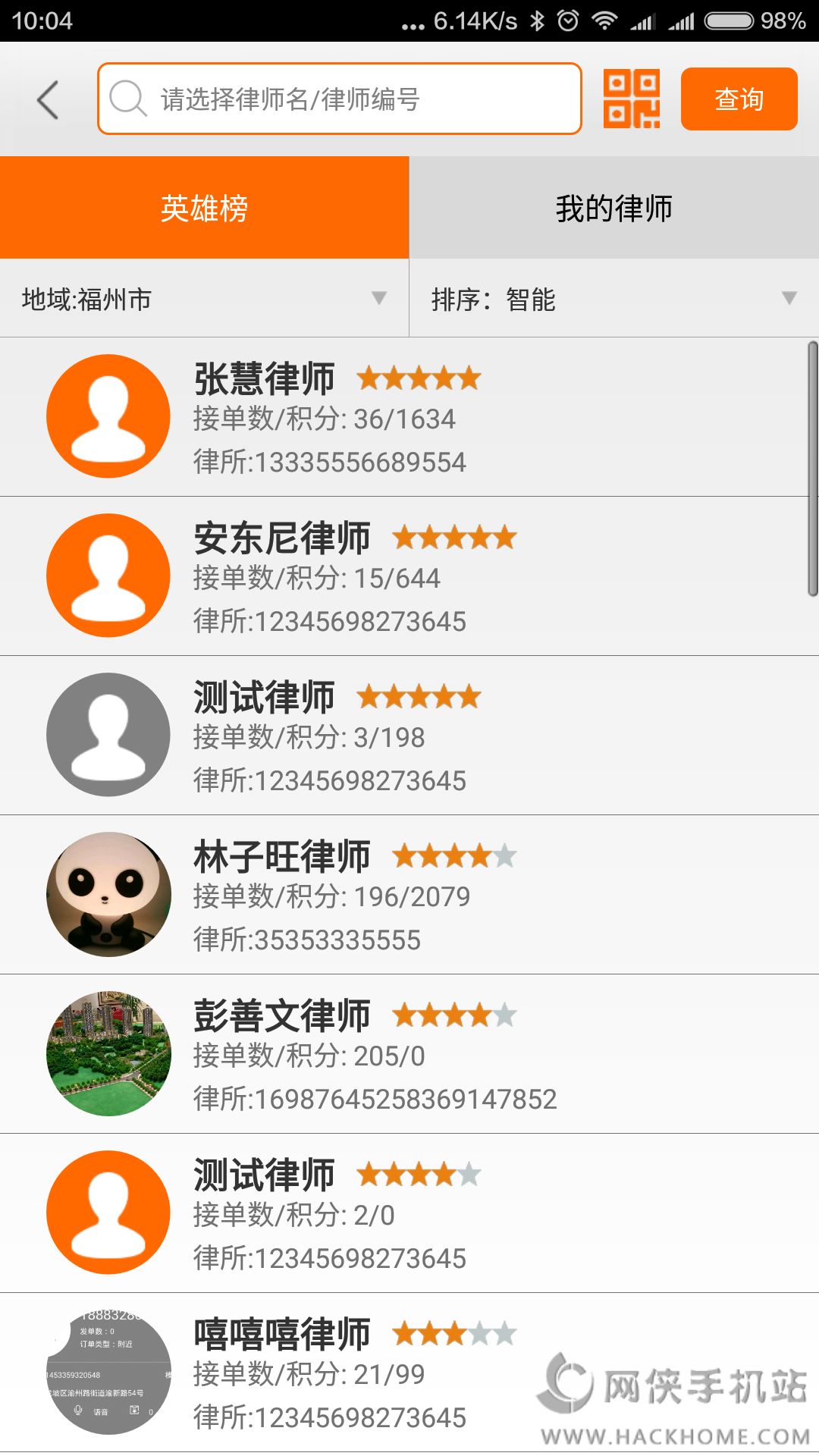Expand the 地域:福州市 region dropdown
The height and width of the screenshot is (1456, 819).
pyautogui.click(x=204, y=299)
